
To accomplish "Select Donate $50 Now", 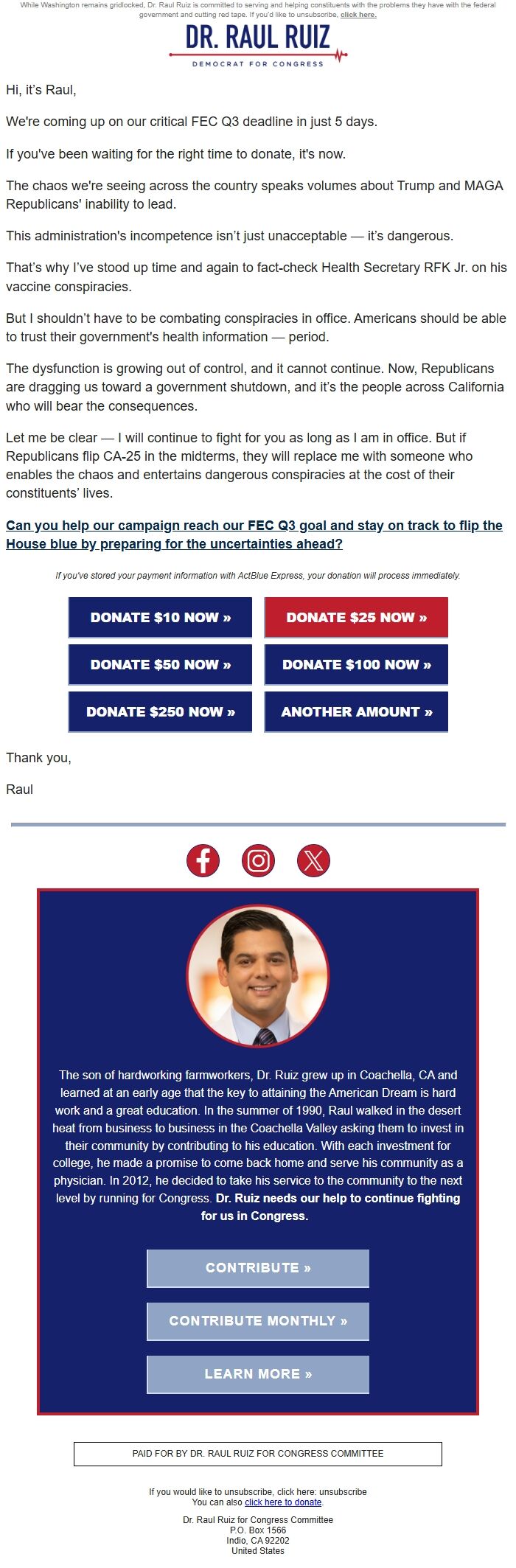I will [160, 665].
